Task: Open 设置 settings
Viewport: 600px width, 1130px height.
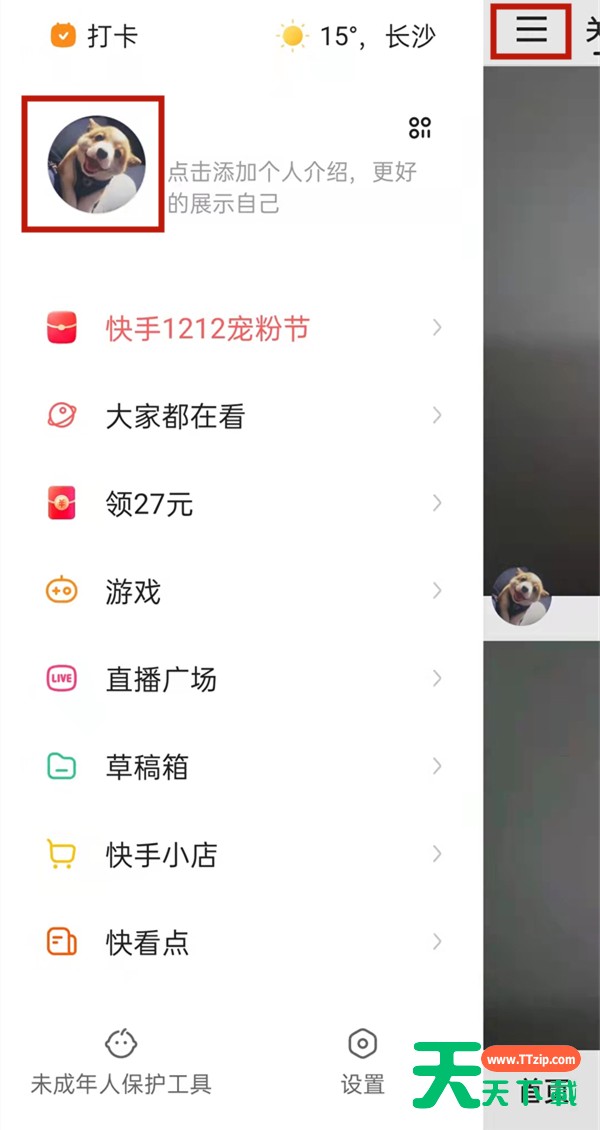Action: coord(362,1062)
